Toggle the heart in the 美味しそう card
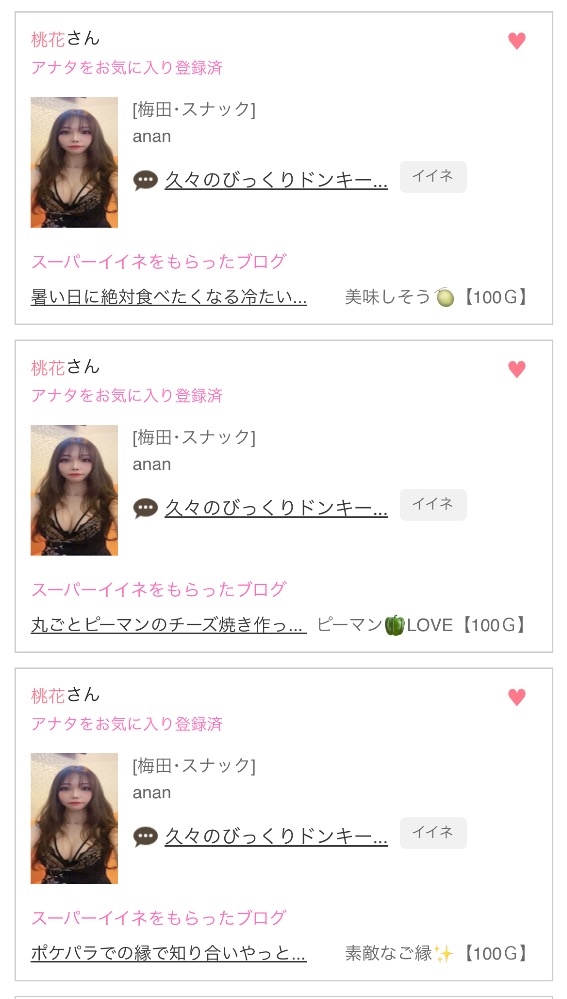This screenshot has width=567, height=999. 517,41
